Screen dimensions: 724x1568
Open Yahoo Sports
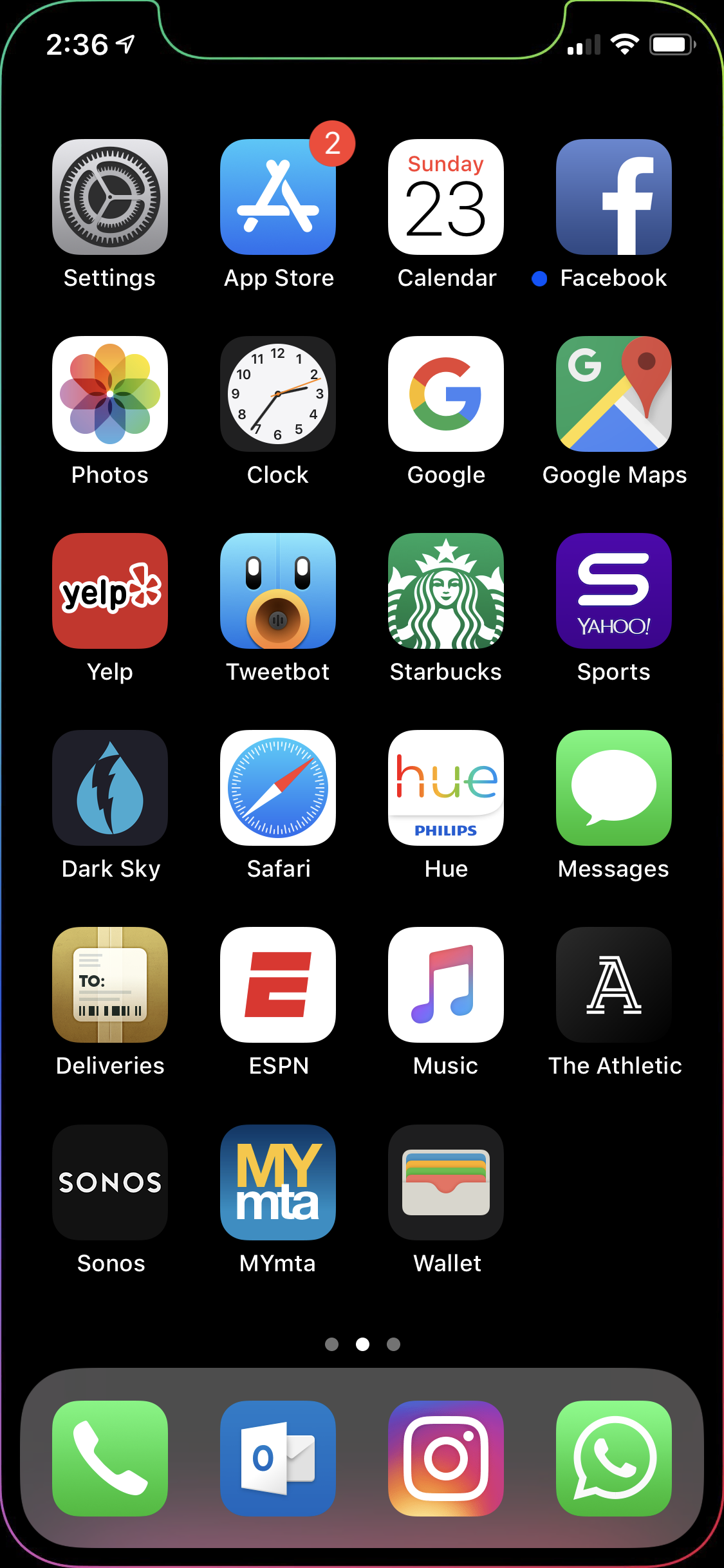click(x=614, y=591)
